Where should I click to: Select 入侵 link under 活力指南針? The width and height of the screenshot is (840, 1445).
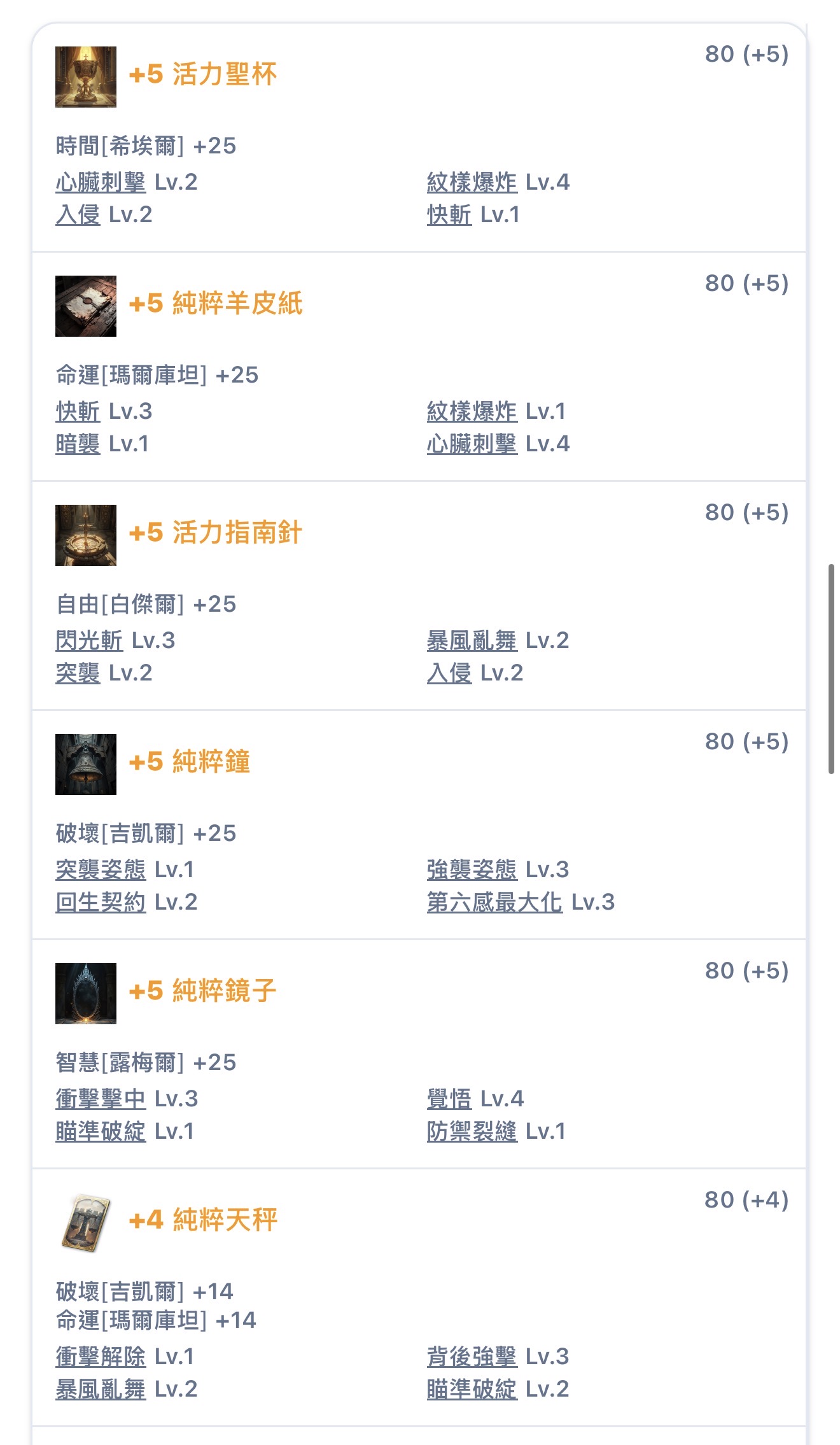click(x=449, y=673)
